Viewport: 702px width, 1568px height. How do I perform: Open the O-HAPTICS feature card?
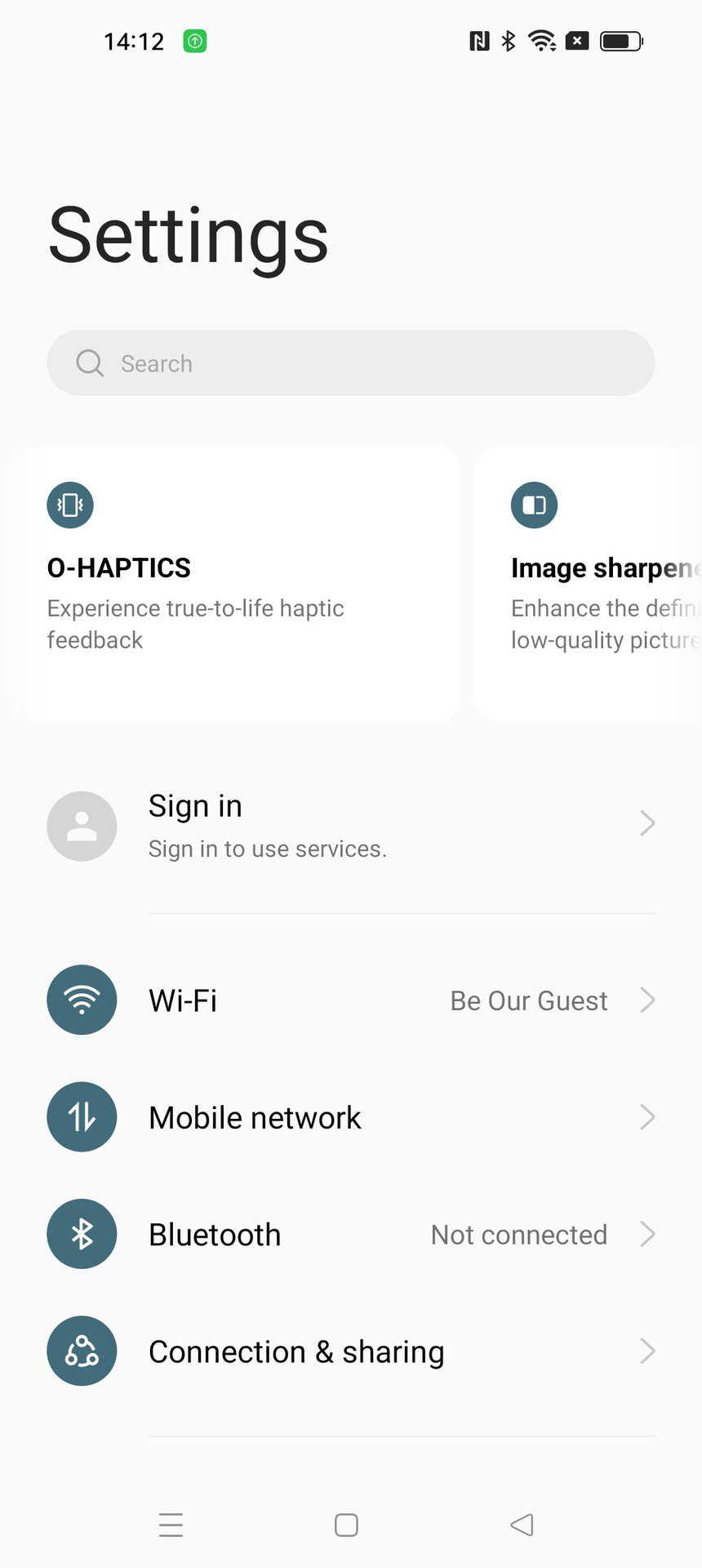coord(237,583)
